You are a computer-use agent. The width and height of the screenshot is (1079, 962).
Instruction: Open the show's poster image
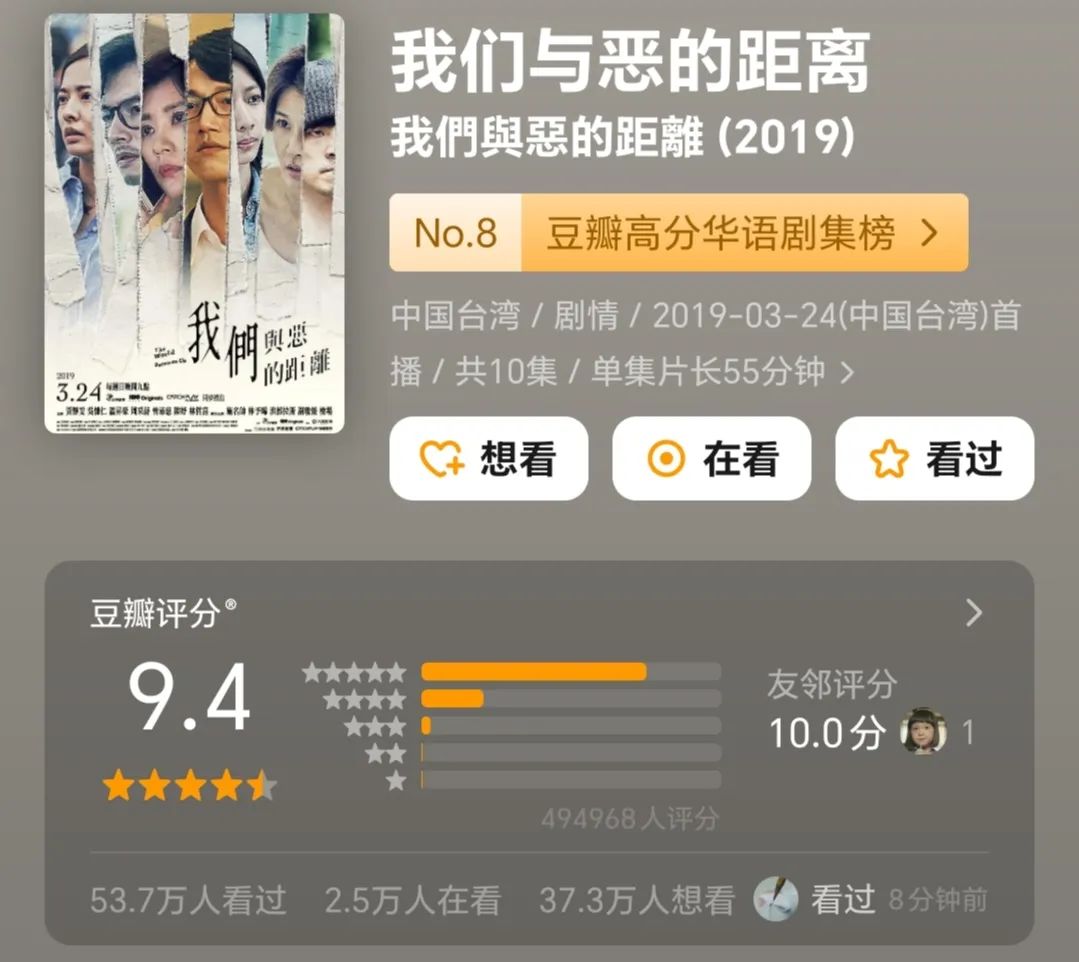tap(194, 223)
